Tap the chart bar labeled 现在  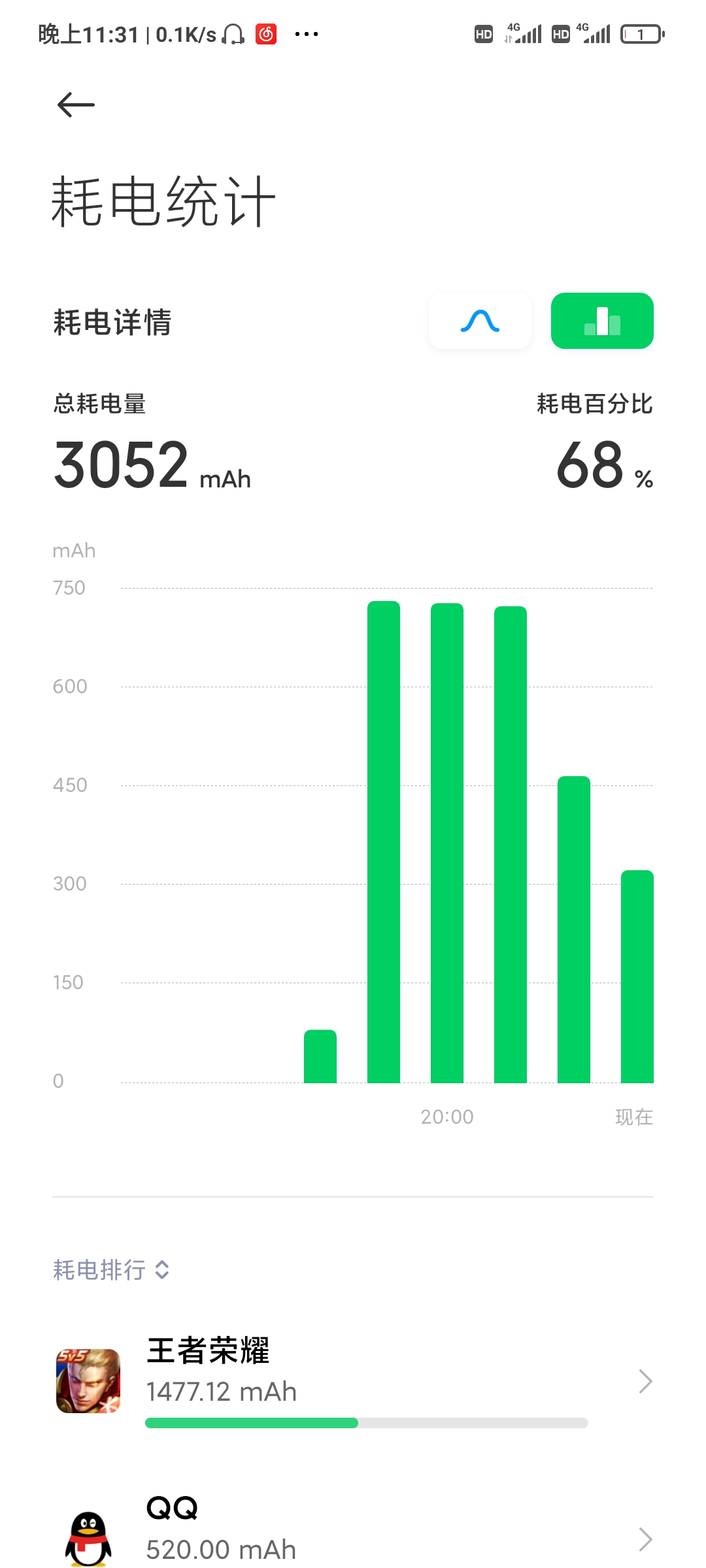pos(637,977)
